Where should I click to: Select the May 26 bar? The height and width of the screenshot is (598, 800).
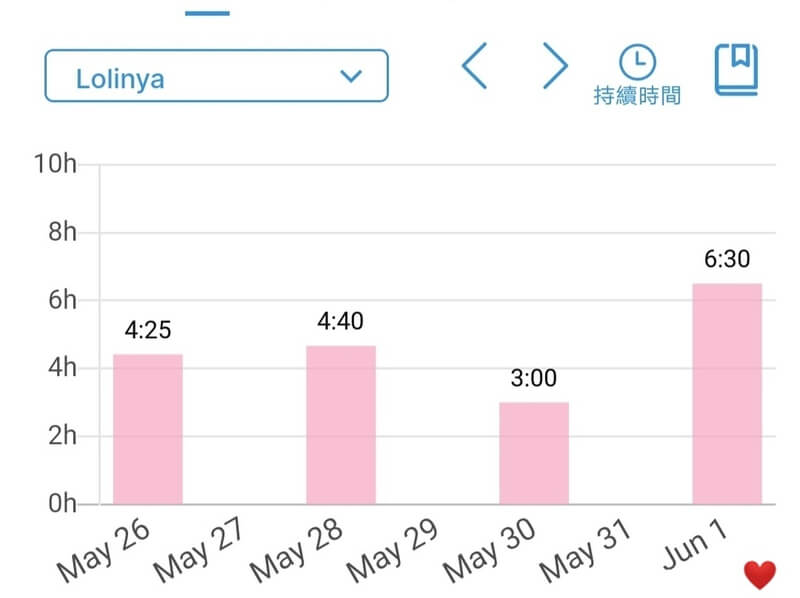[x=148, y=428]
